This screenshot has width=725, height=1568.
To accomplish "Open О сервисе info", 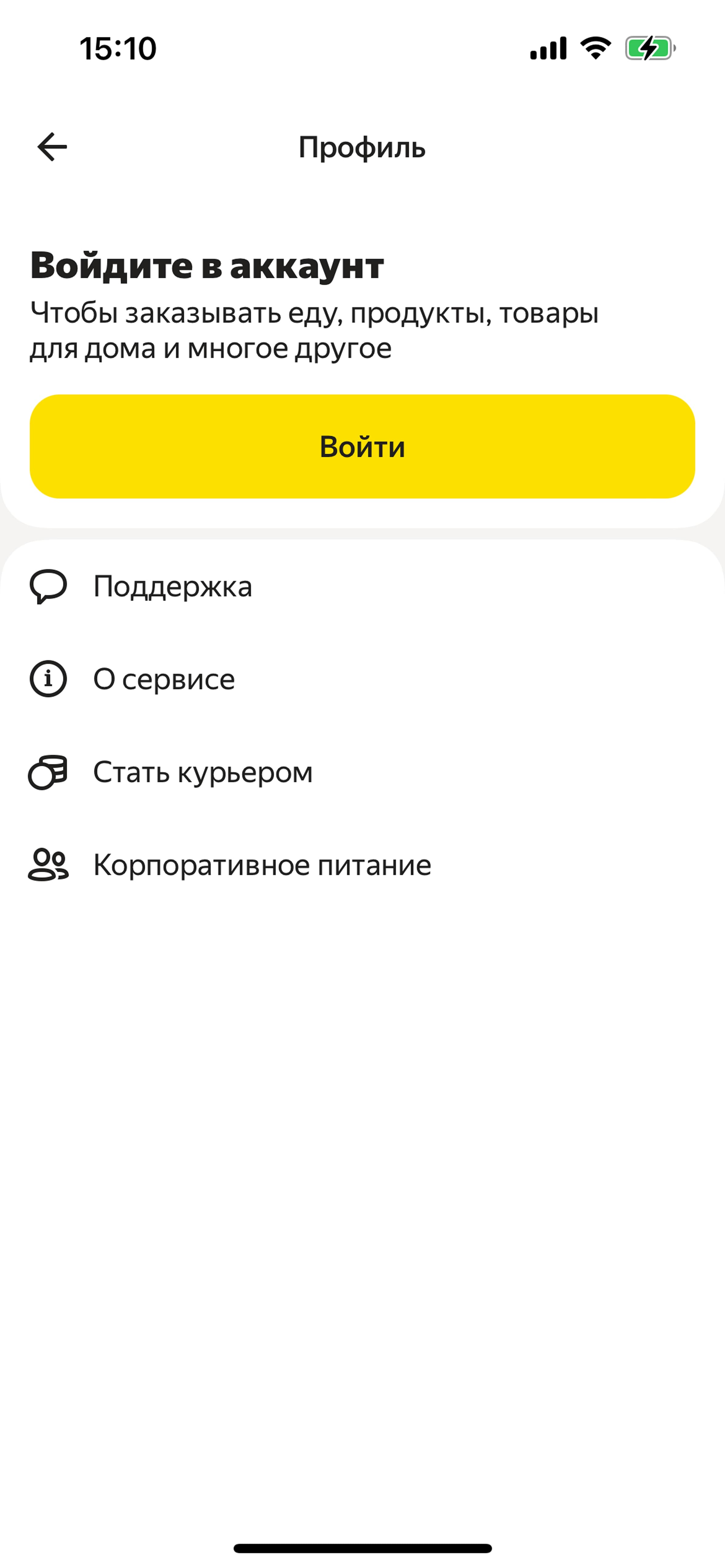I will tap(362, 679).
